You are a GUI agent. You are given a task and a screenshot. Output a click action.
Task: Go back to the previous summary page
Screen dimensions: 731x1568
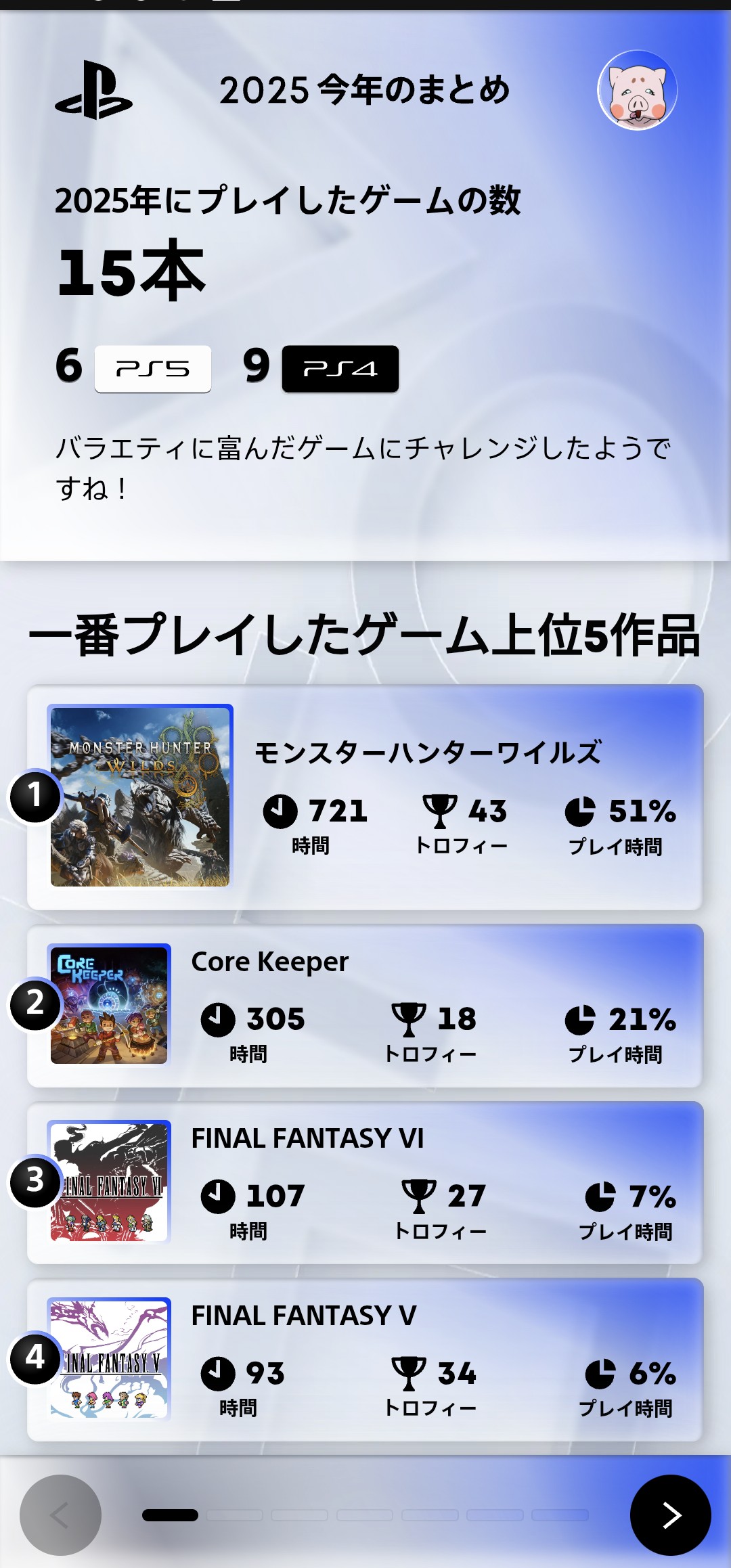[60, 1515]
